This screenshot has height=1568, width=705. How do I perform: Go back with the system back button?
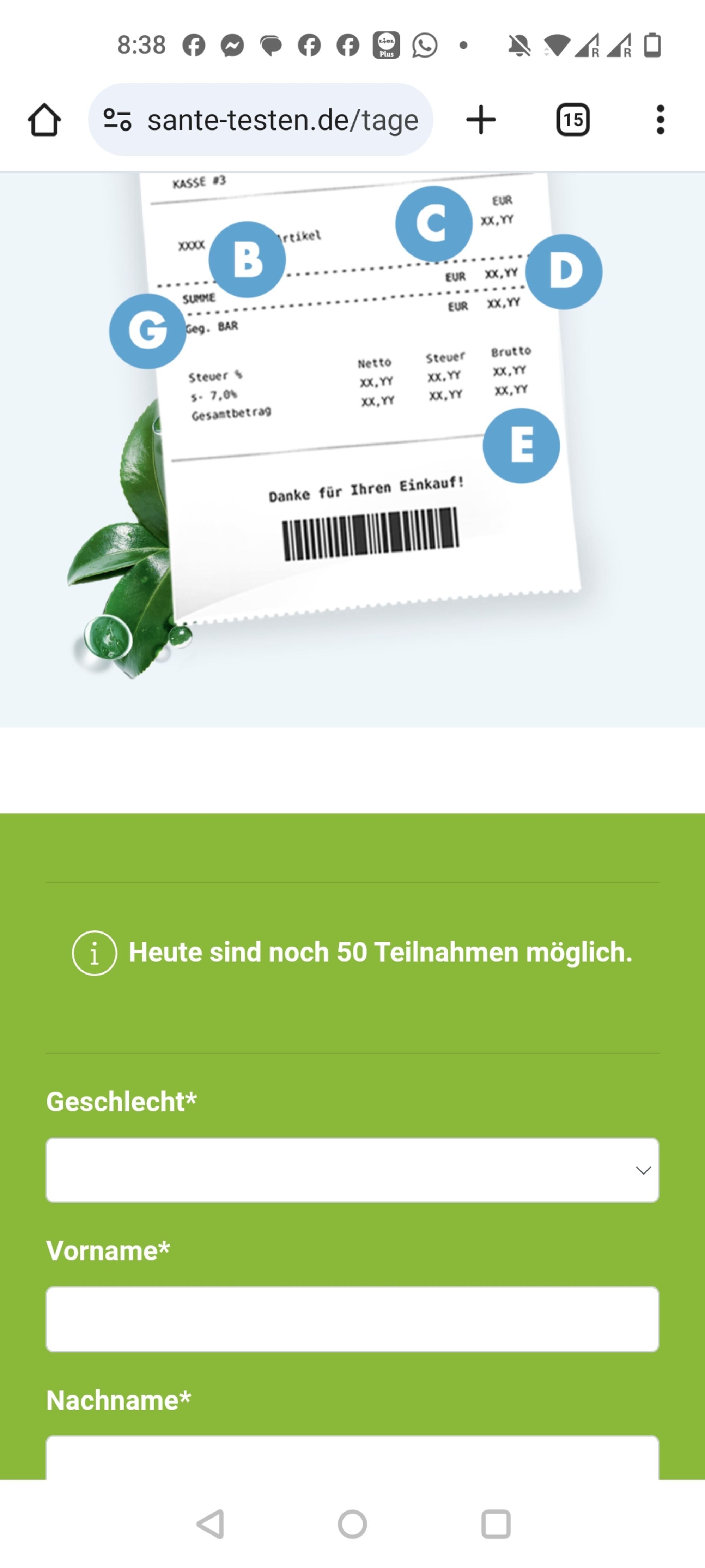pos(211,1524)
